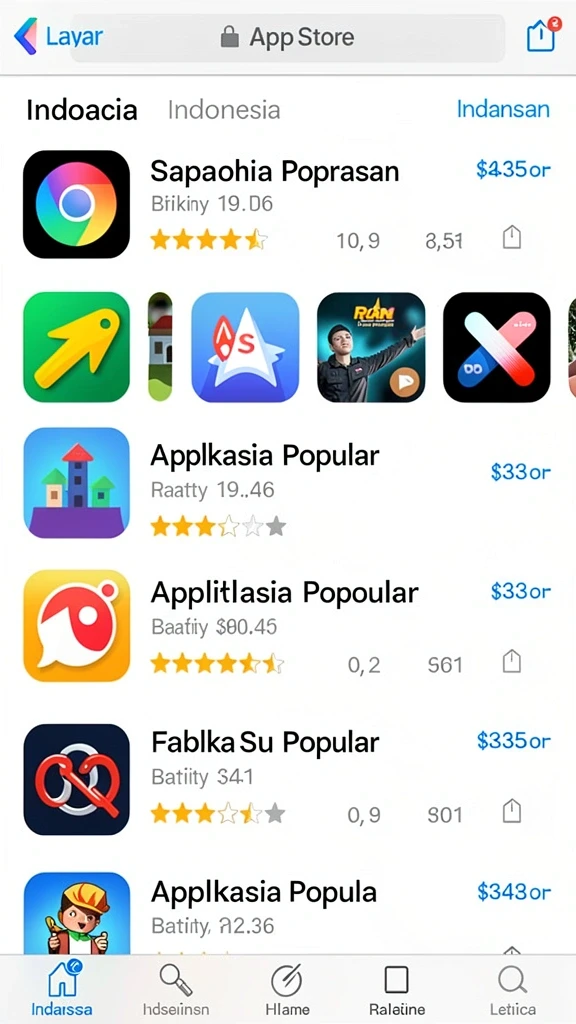The width and height of the screenshot is (576, 1024).
Task: Tap the App Store address bar
Action: (x=288, y=37)
